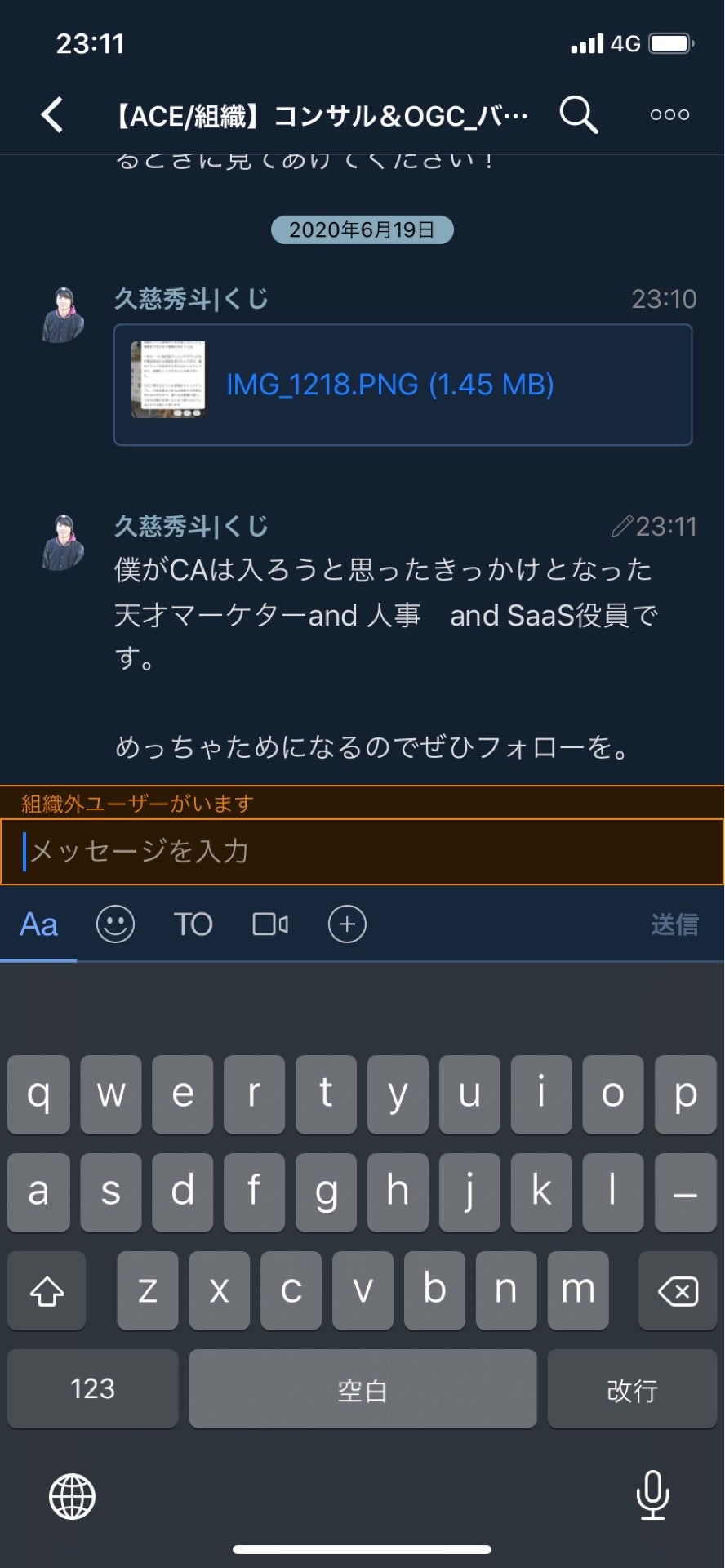The image size is (725, 1568).
Task: Tap TO to mention a member
Action: pyautogui.click(x=193, y=924)
